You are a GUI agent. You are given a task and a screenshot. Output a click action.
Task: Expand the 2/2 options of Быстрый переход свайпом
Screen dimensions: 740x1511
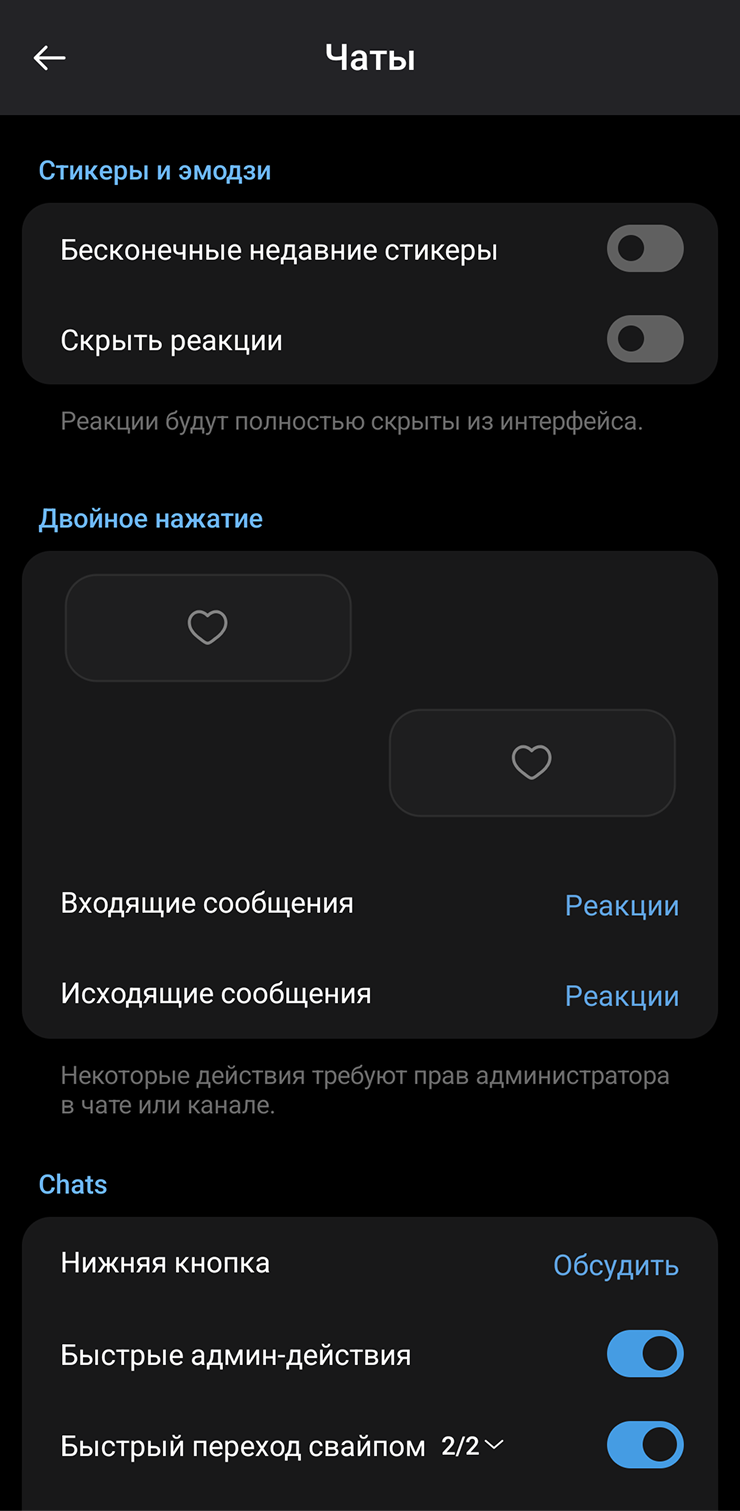tap(473, 1446)
